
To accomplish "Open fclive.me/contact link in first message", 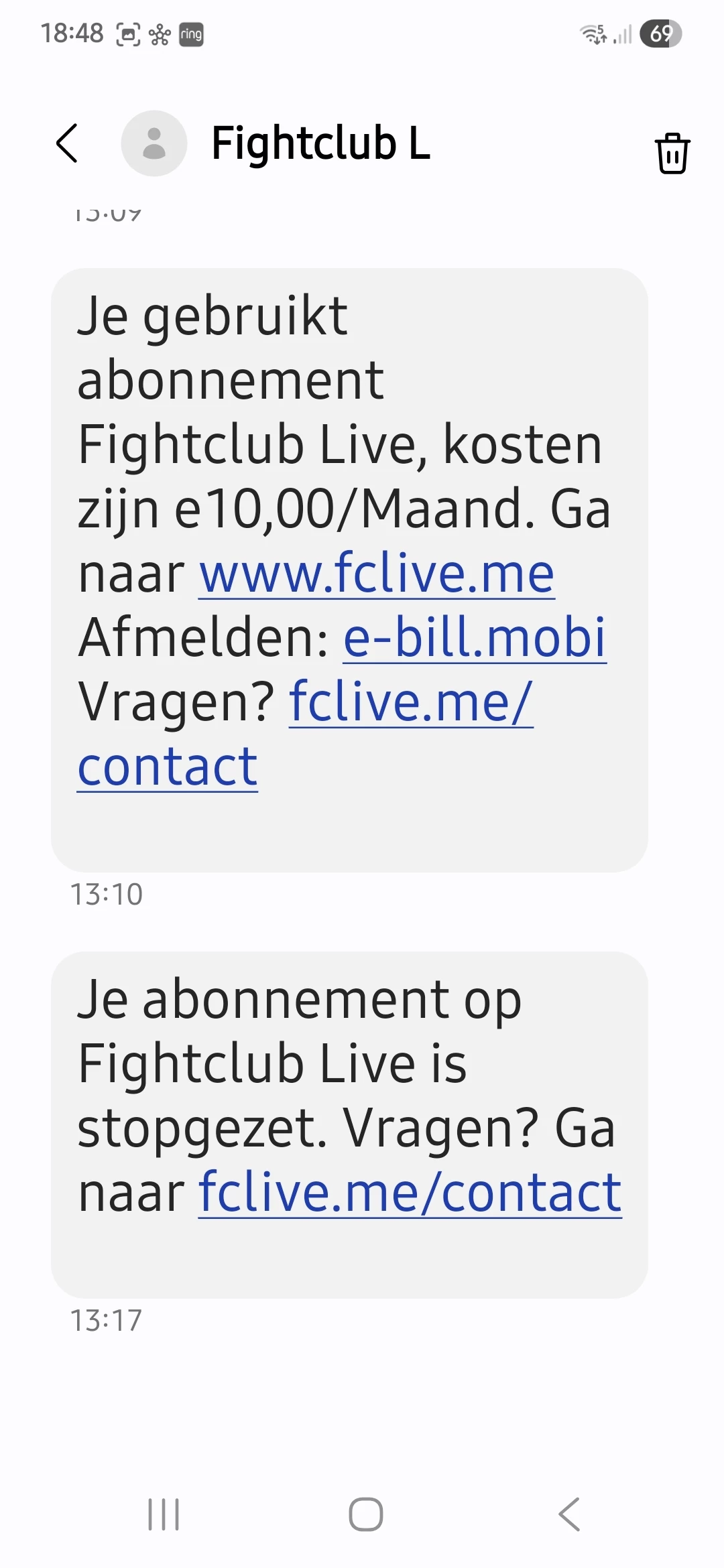I will pyautogui.click(x=410, y=702).
